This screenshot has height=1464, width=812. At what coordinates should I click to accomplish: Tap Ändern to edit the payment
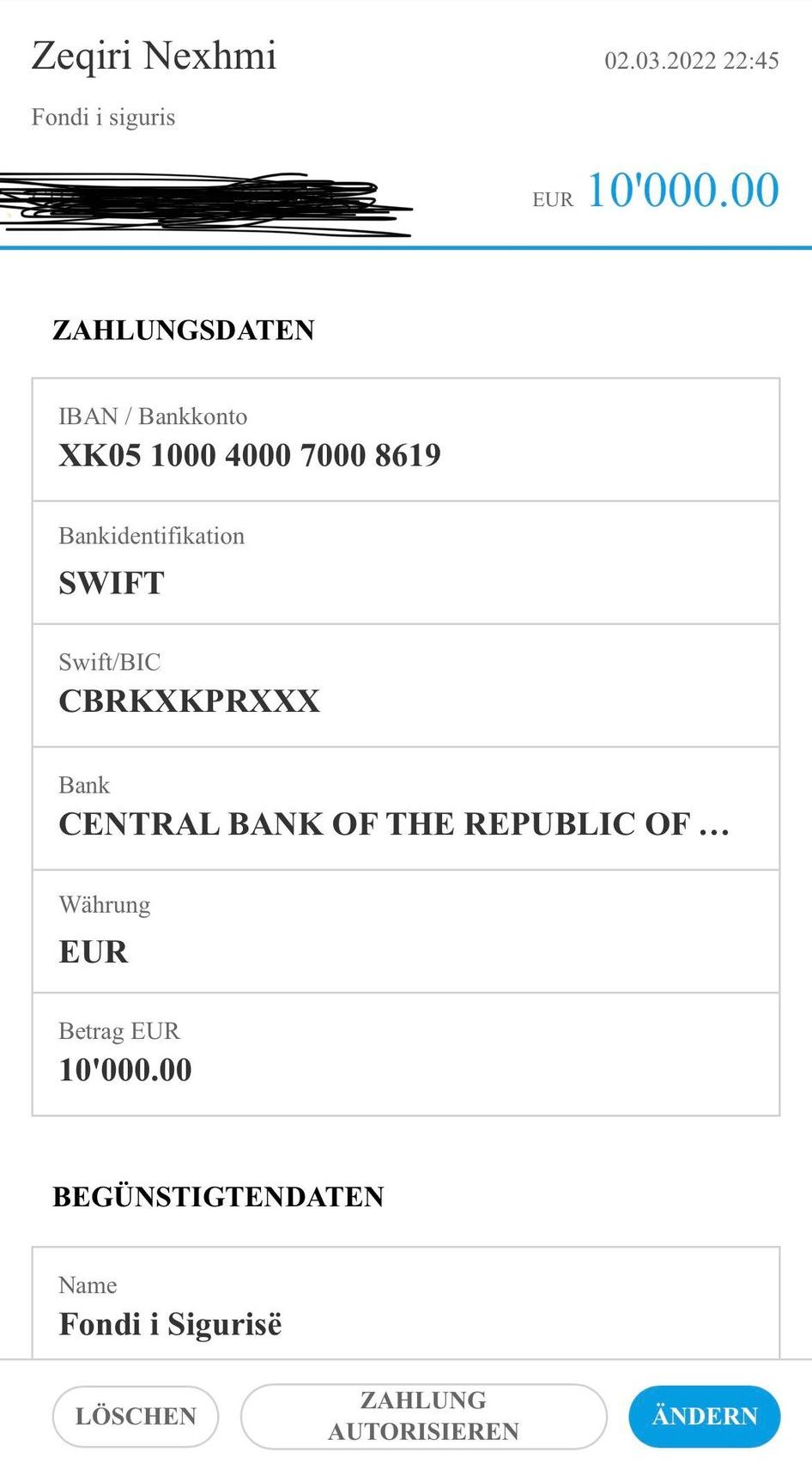(x=704, y=1416)
